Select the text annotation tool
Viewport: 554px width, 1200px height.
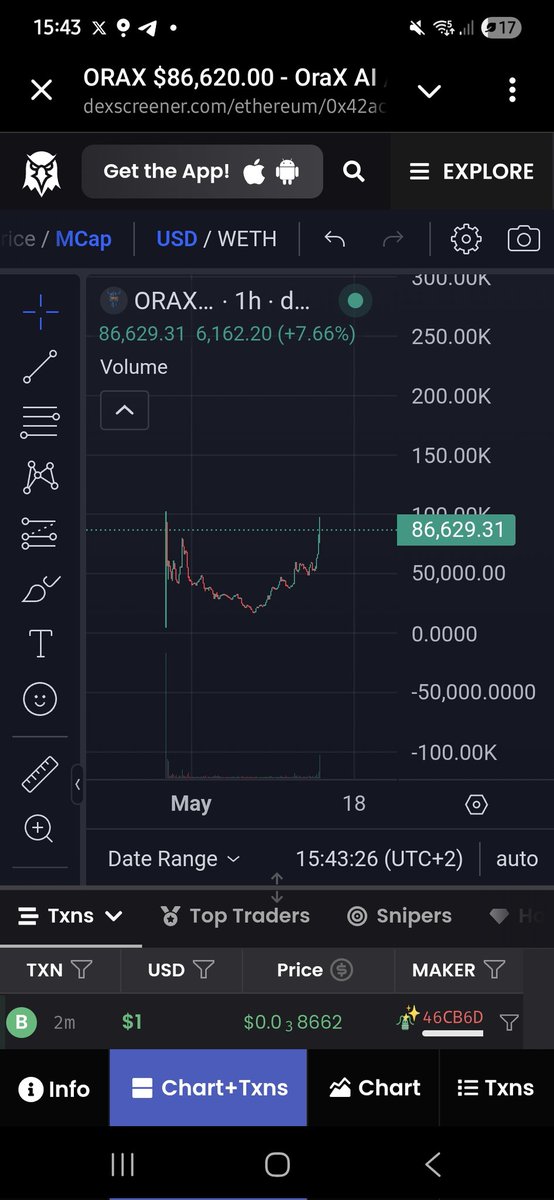(x=40, y=643)
